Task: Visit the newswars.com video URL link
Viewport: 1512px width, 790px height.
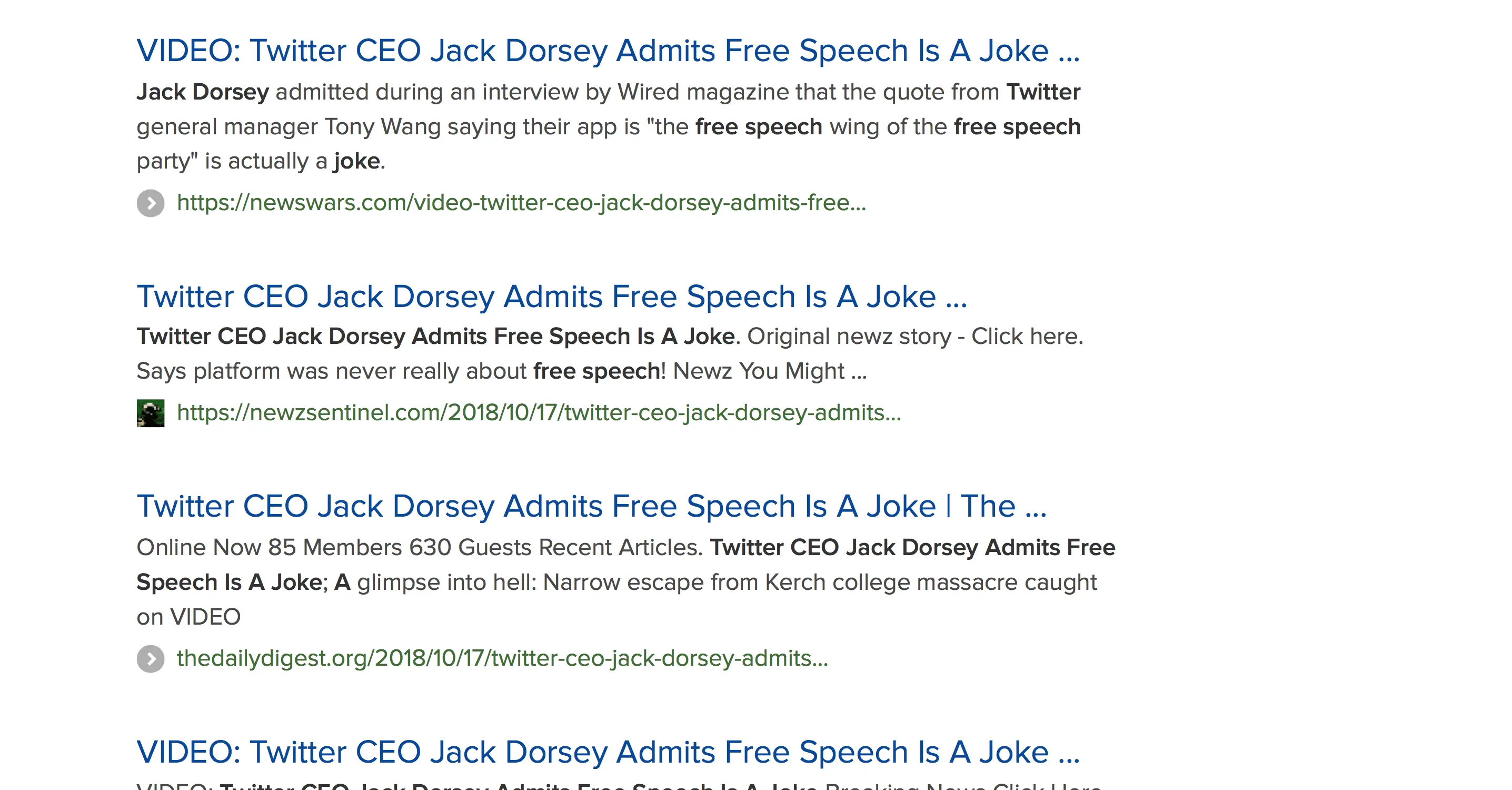Action: point(521,203)
